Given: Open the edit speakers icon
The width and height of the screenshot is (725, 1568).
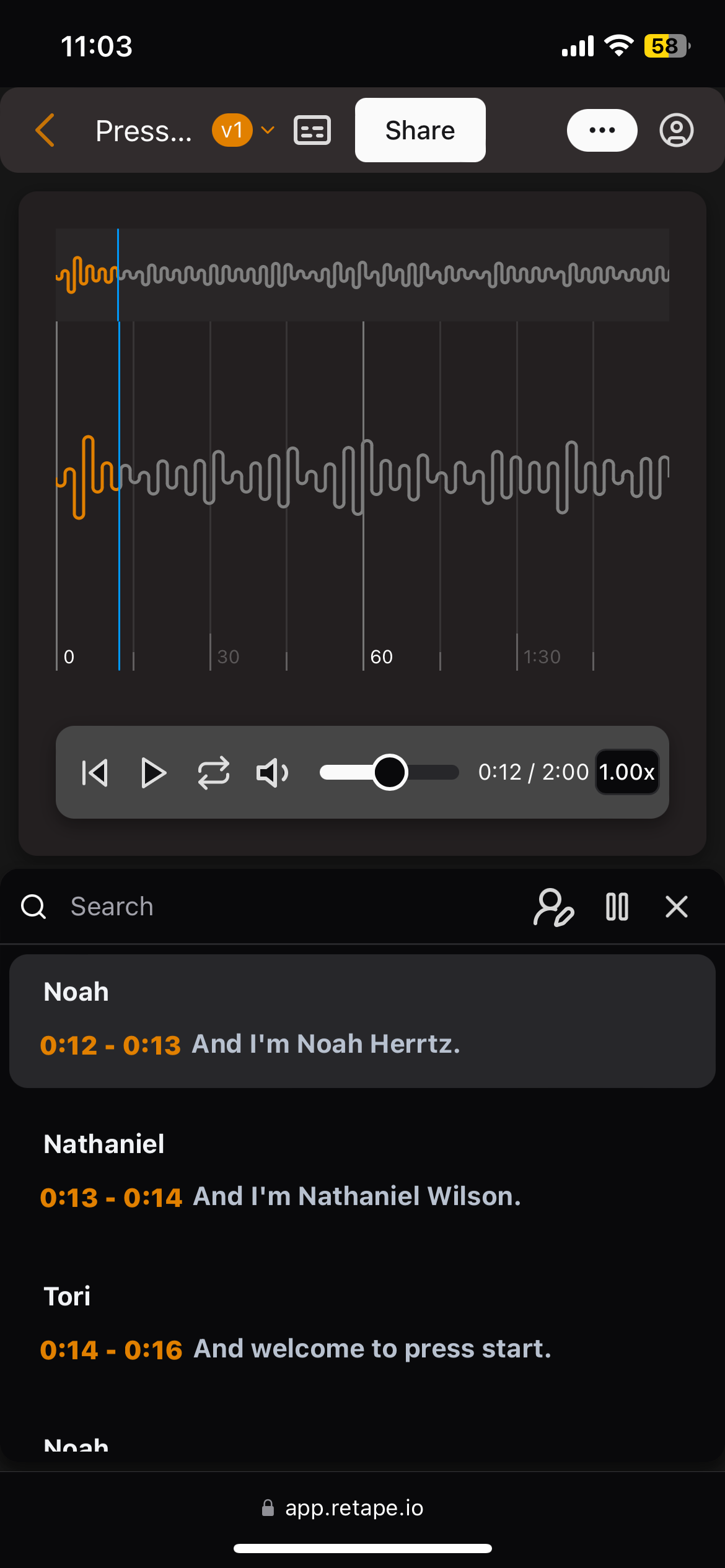Looking at the screenshot, I should click(553, 907).
